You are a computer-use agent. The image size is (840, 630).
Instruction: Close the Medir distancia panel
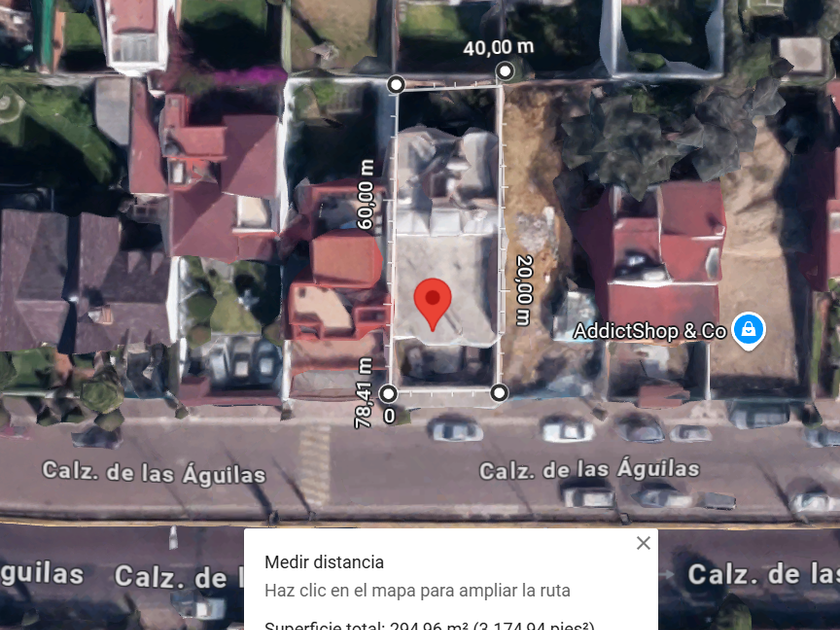(643, 543)
